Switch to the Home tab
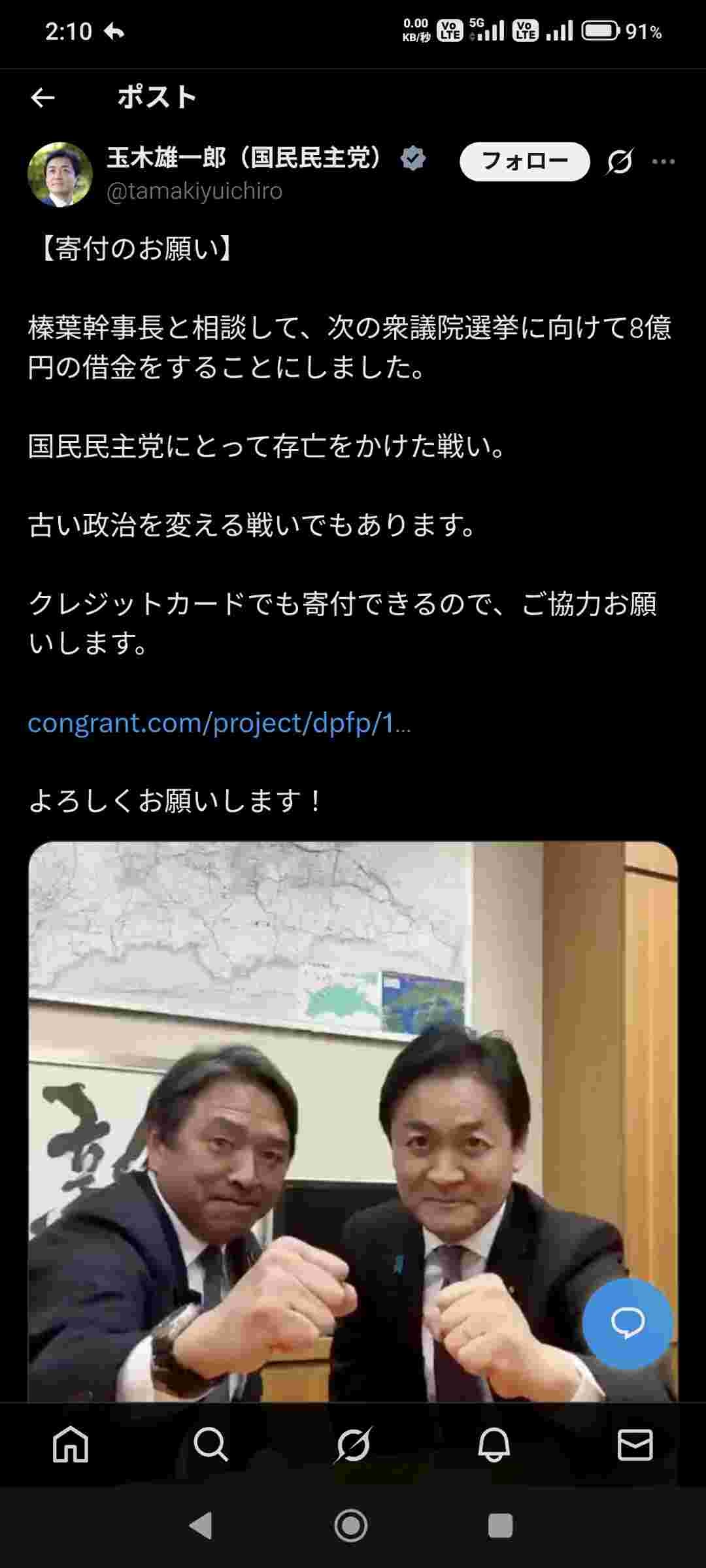 71,1445
